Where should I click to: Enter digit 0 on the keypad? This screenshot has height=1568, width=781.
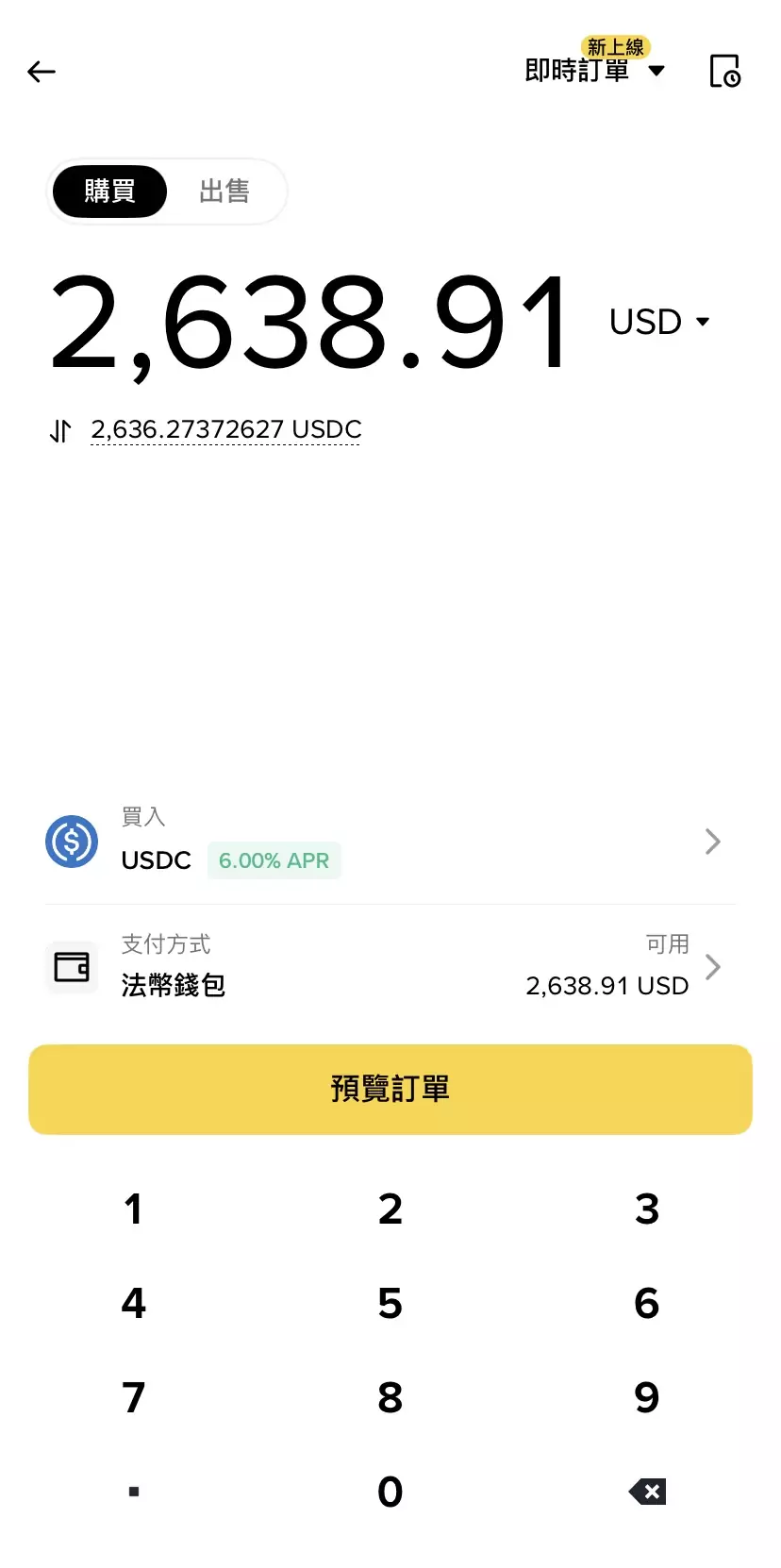coord(390,1492)
